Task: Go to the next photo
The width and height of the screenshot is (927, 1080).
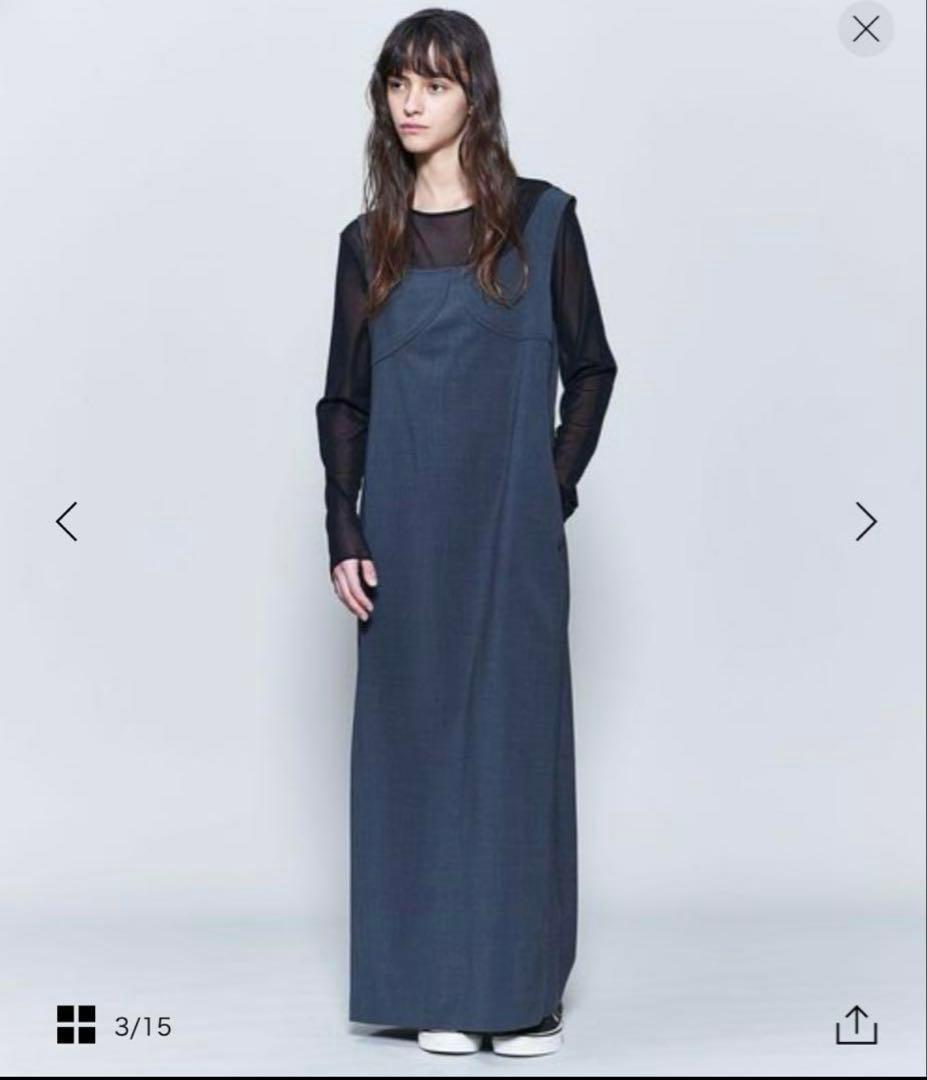Action: click(x=865, y=521)
